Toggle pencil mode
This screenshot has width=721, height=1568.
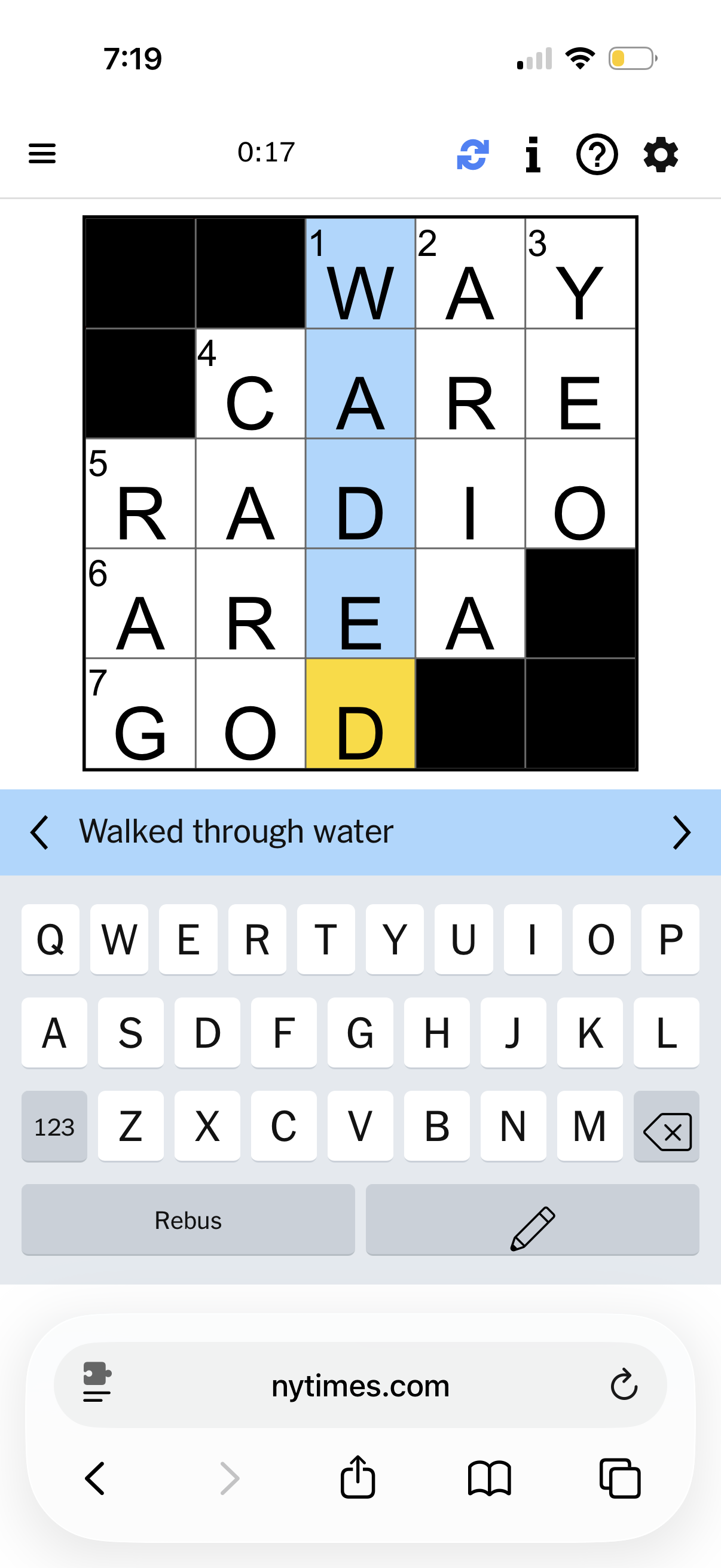tap(533, 1220)
